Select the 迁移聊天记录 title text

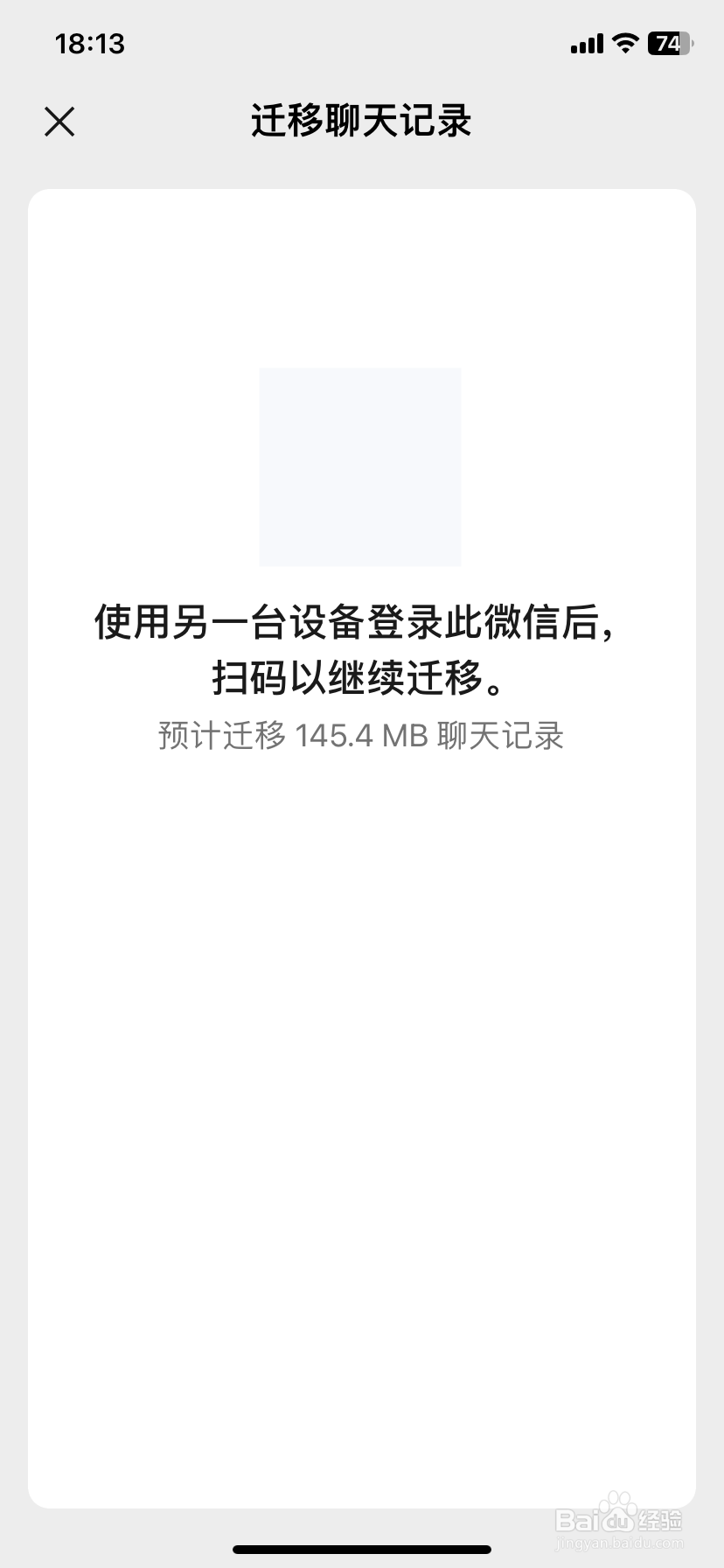tap(361, 122)
